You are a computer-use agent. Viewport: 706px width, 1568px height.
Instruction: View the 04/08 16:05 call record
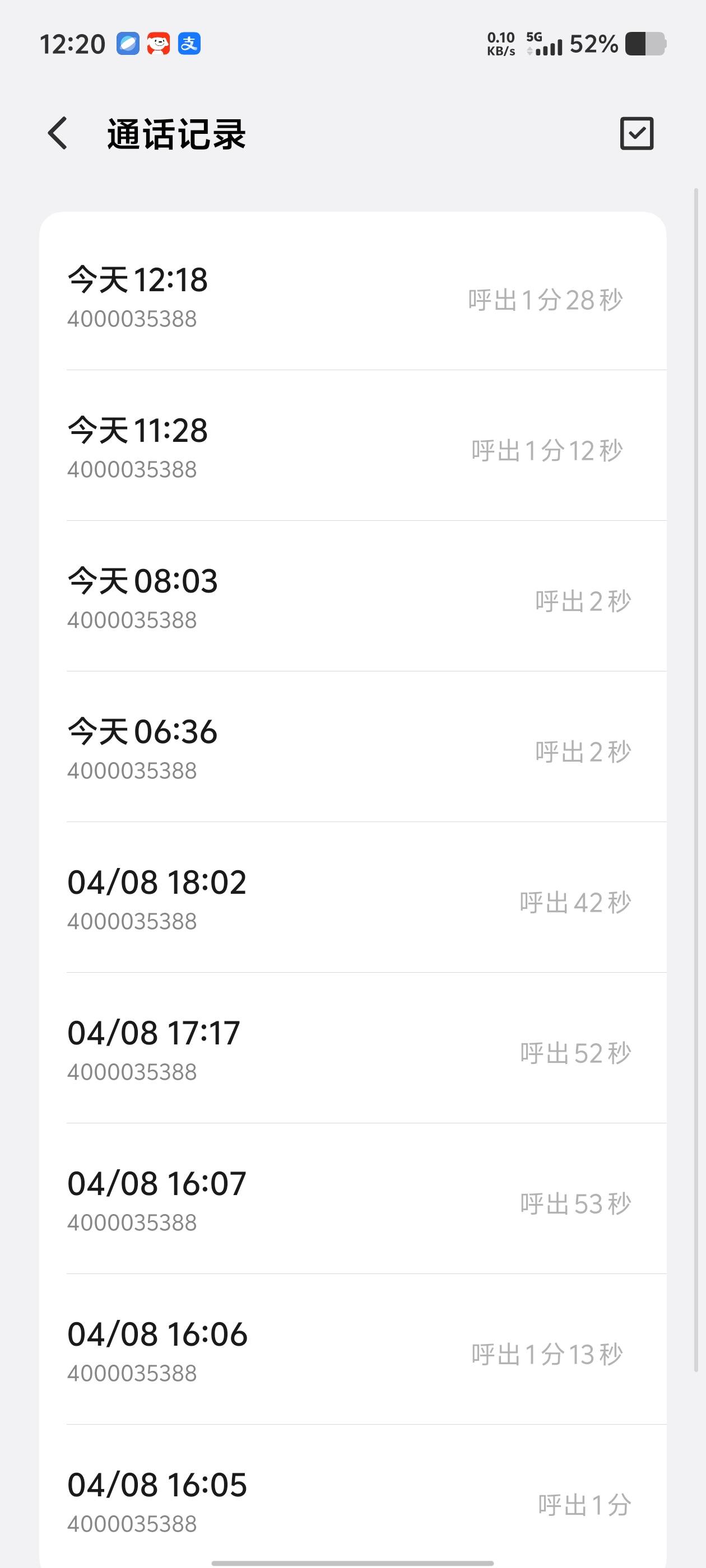coord(352,1496)
